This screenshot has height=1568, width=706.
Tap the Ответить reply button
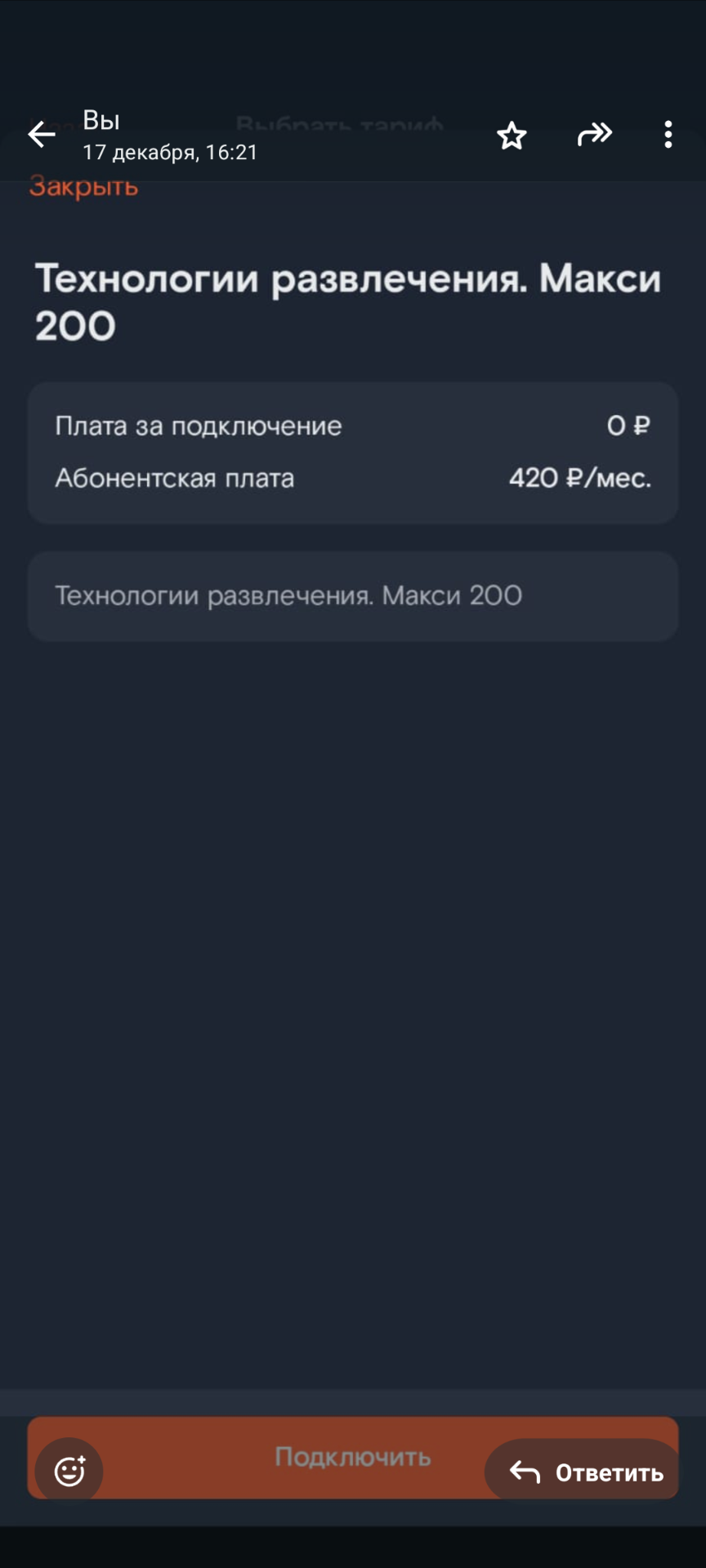[585, 1472]
